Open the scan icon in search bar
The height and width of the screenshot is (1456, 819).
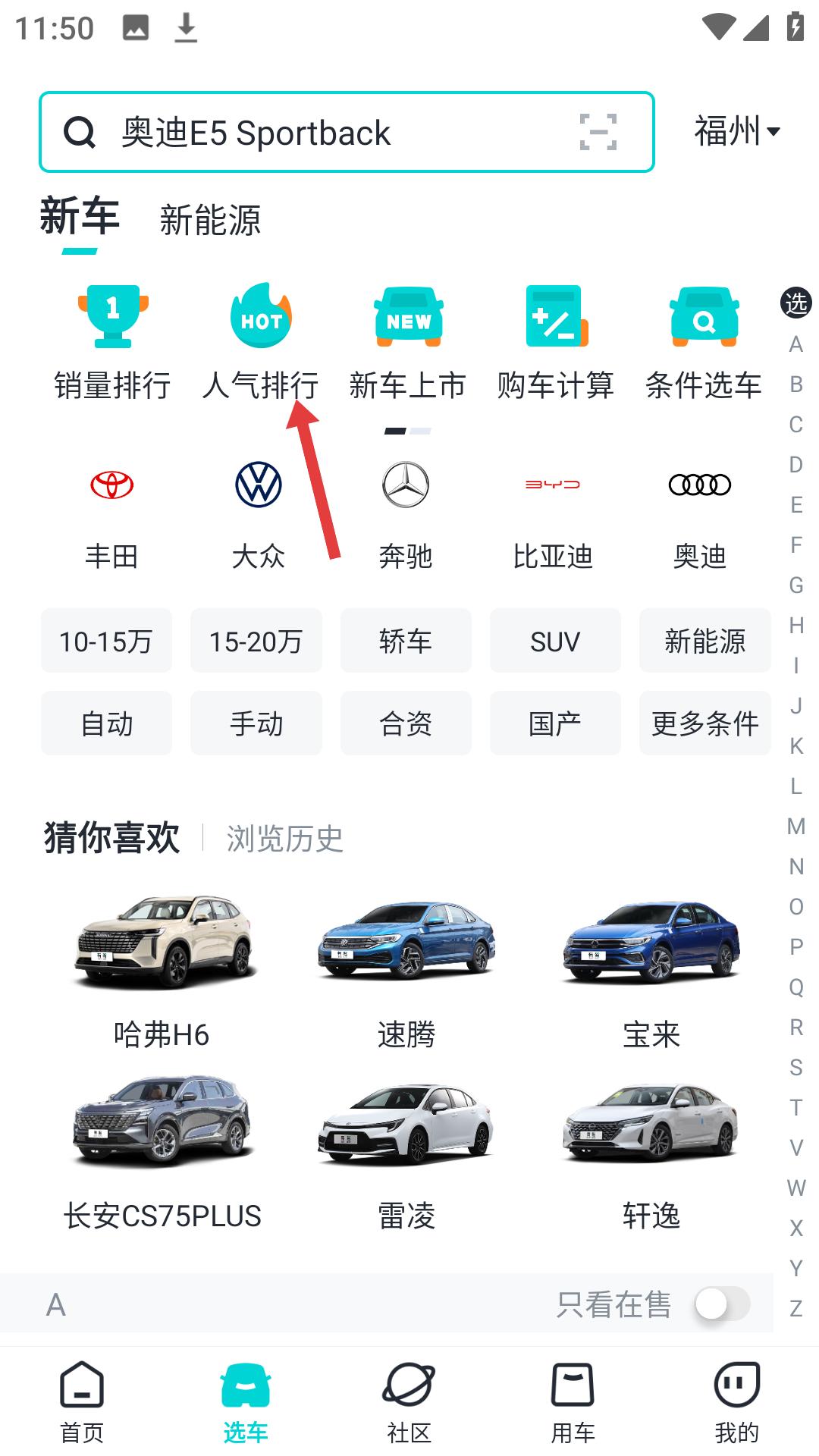coord(598,133)
